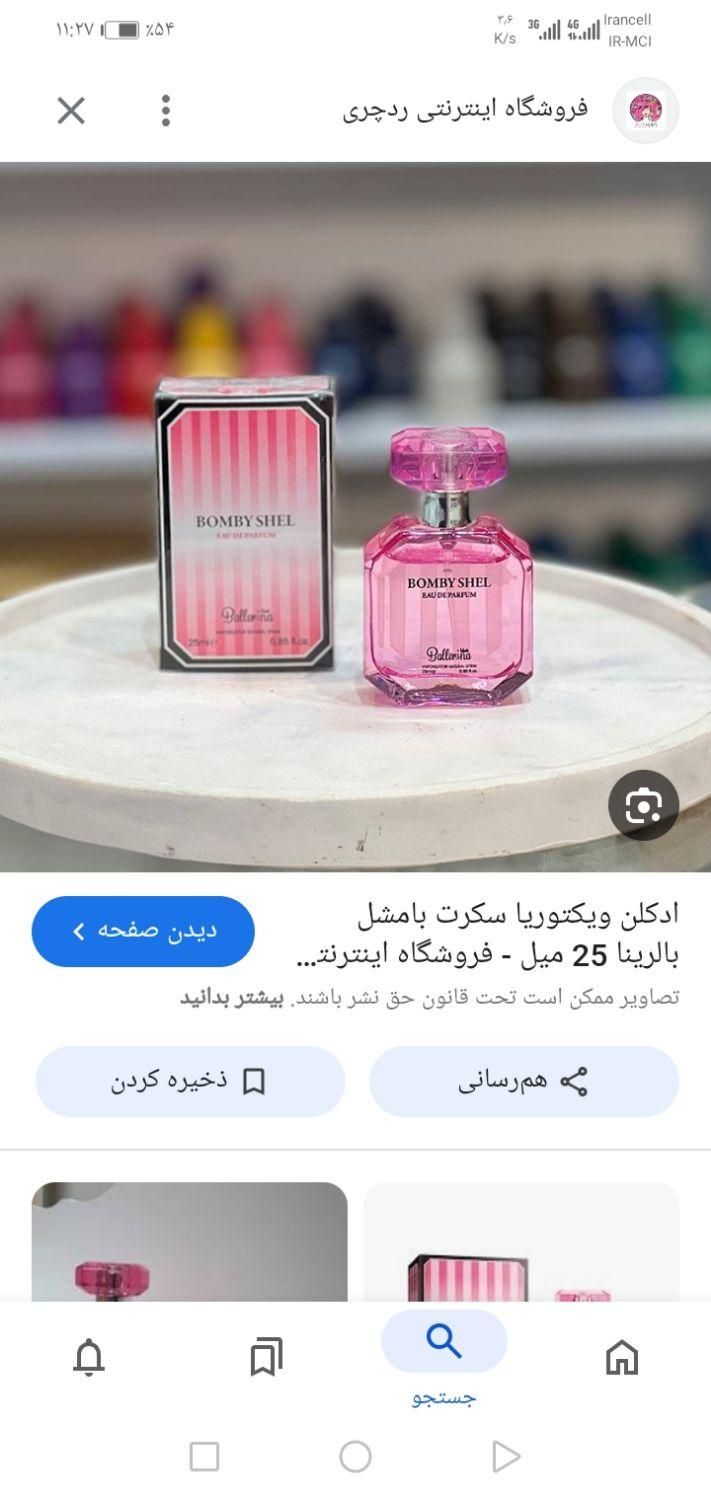Share this image via هم‌رسانی
Viewport: 711px width, 1500px height.
tap(524, 1081)
